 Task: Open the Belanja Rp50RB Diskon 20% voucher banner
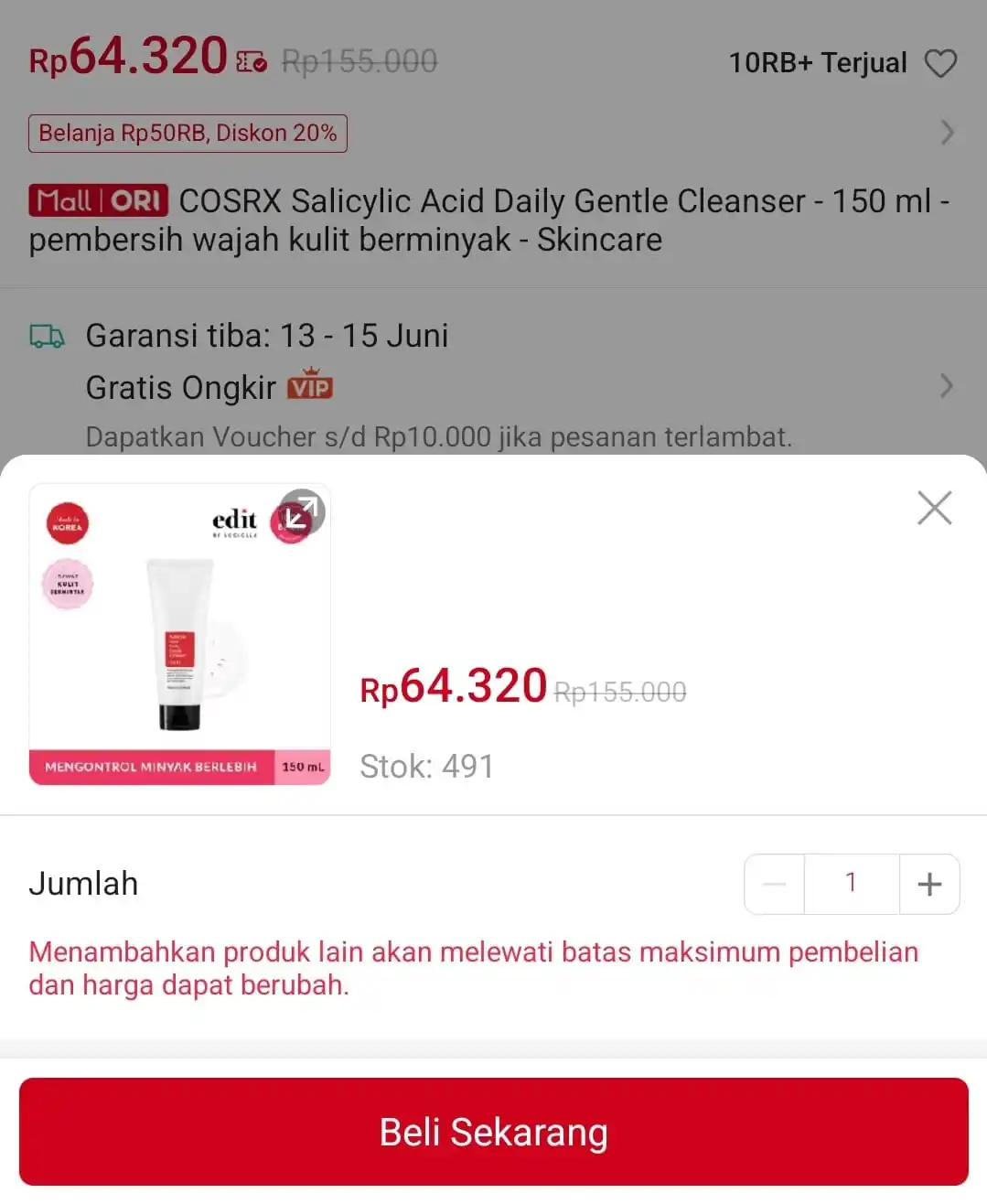point(188,133)
